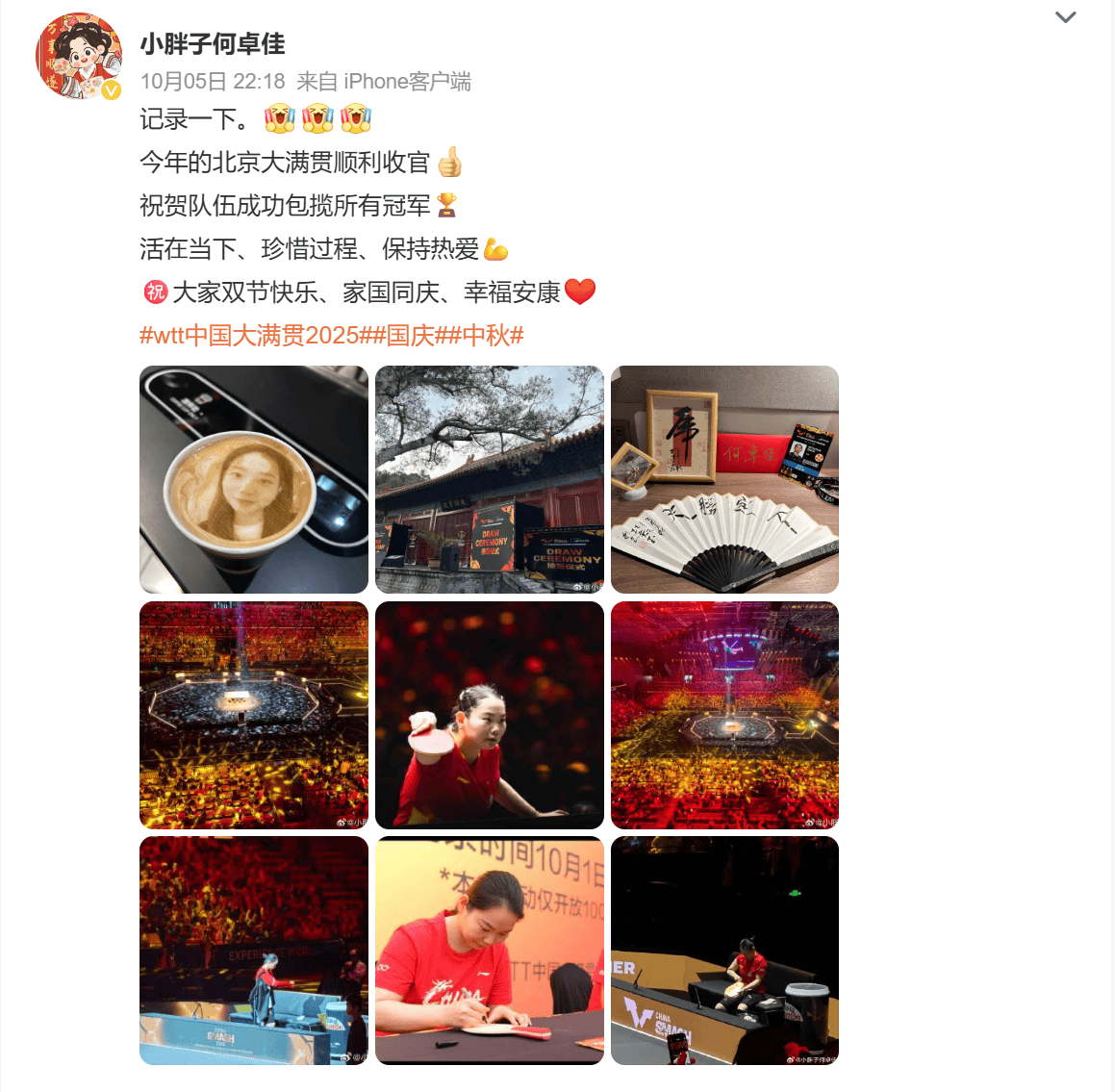
Task: View the fan and calligraphy gift photo
Action: point(724,479)
